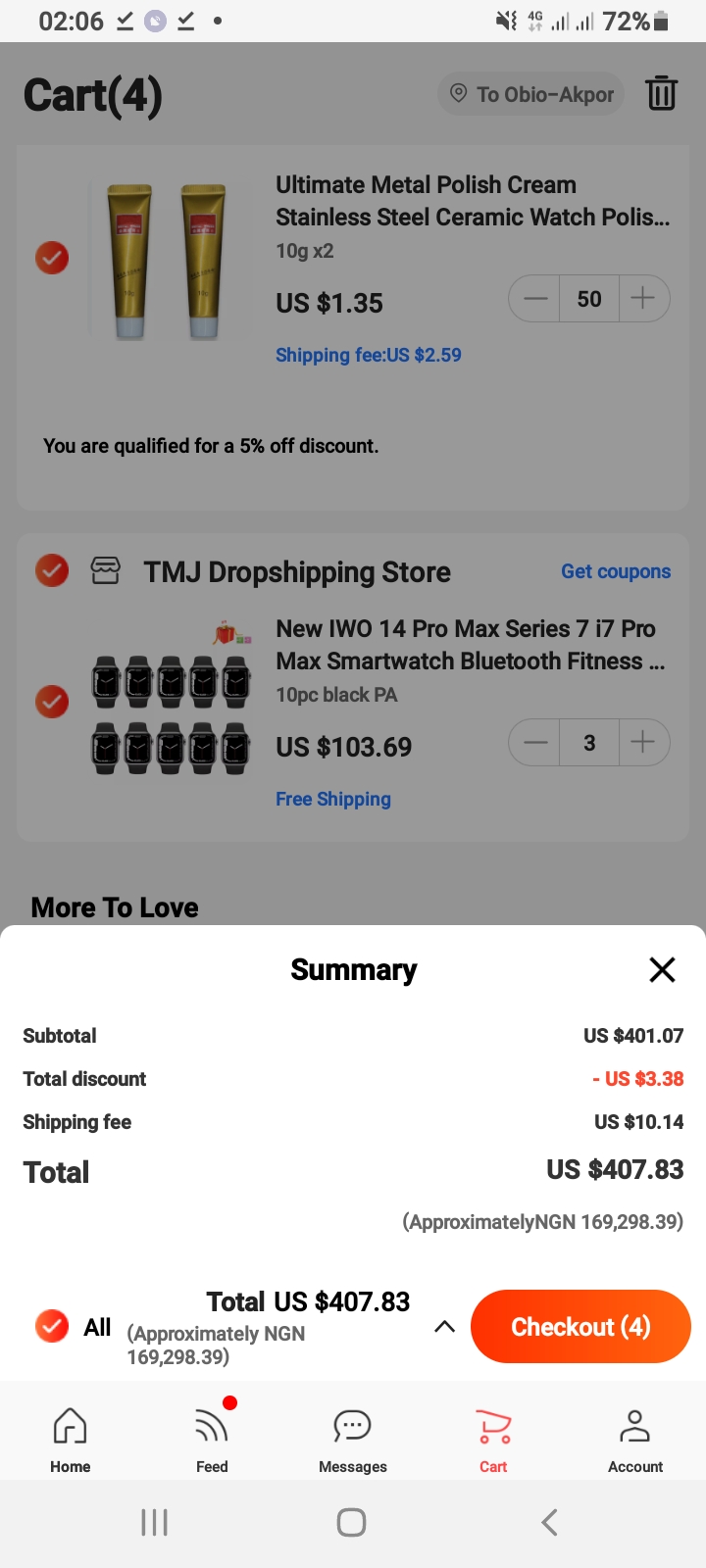
Task: Uncheck the IWO 14 Pro Max smartwatch item
Action: tap(51, 701)
